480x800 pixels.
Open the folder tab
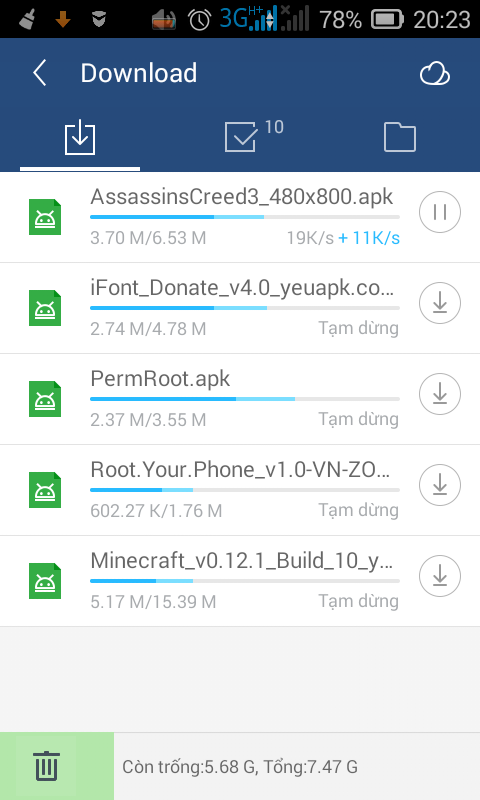click(399, 138)
